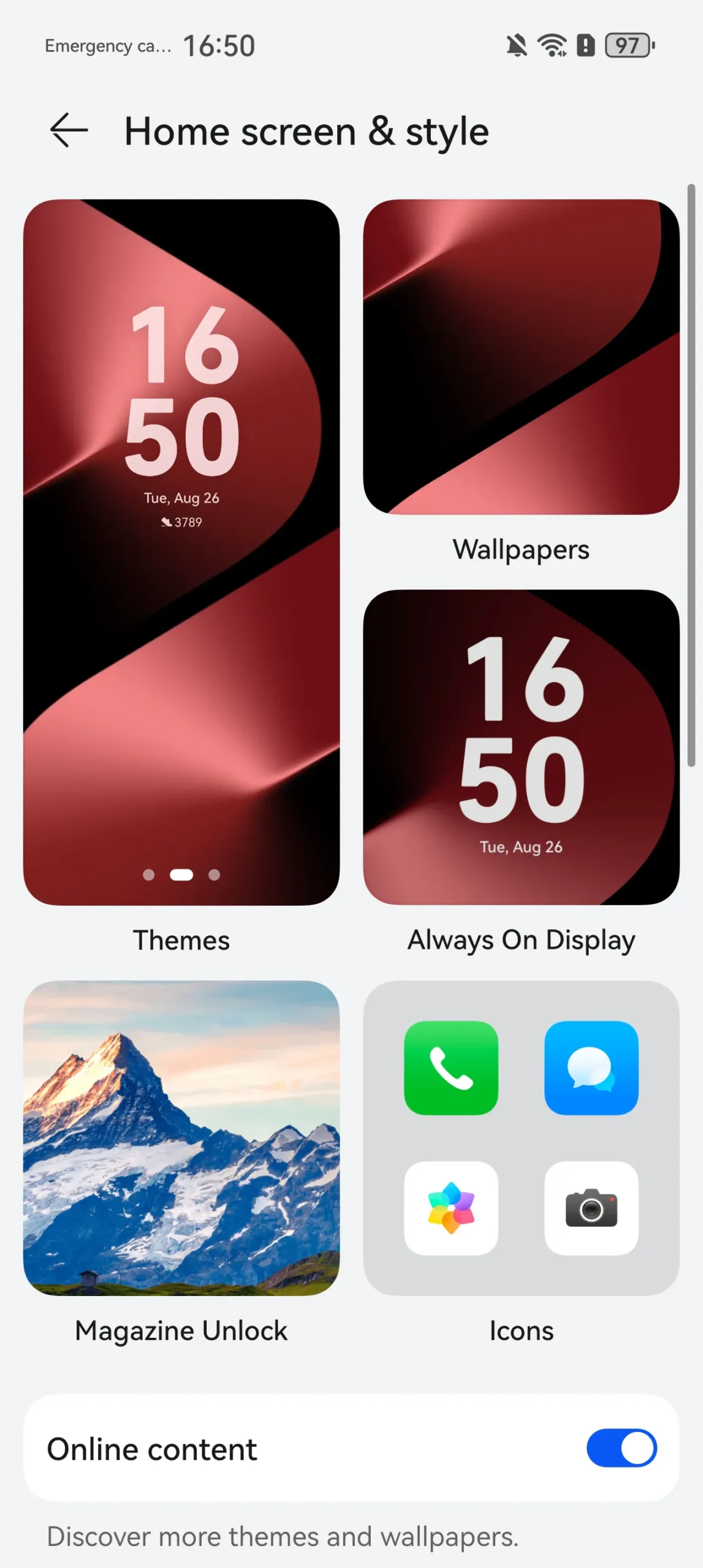The width and height of the screenshot is (703, 1568).
Task: Open the Wallpapers tile
Action: (x=521, y=356)
